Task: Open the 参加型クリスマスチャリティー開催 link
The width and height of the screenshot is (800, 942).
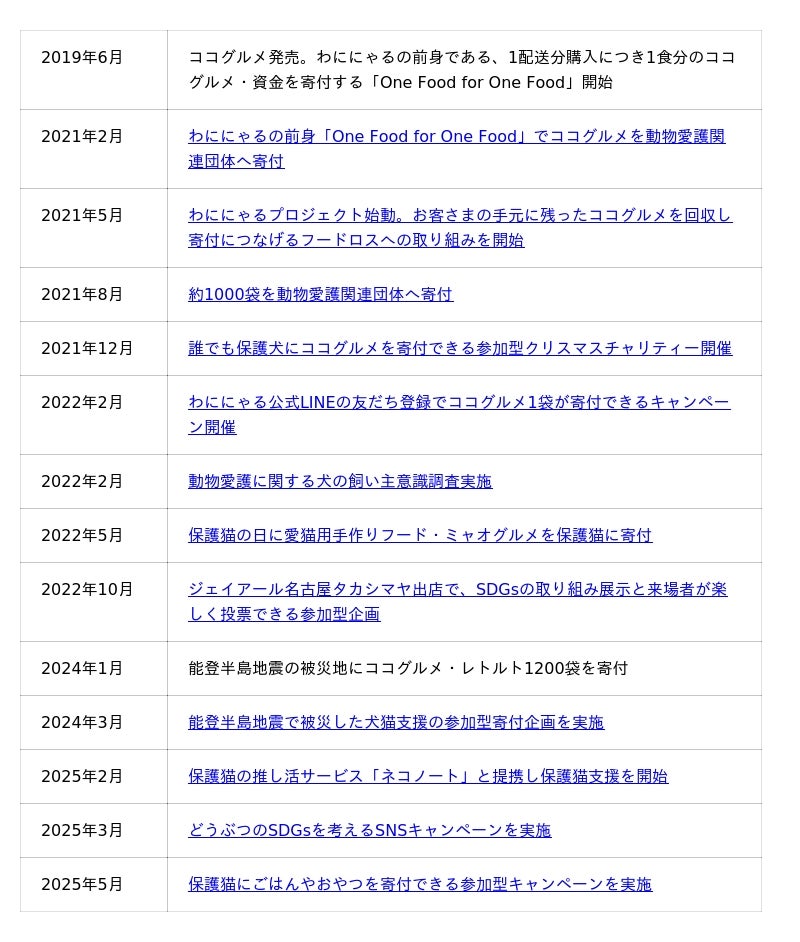Action: click(x=460, y=349)
